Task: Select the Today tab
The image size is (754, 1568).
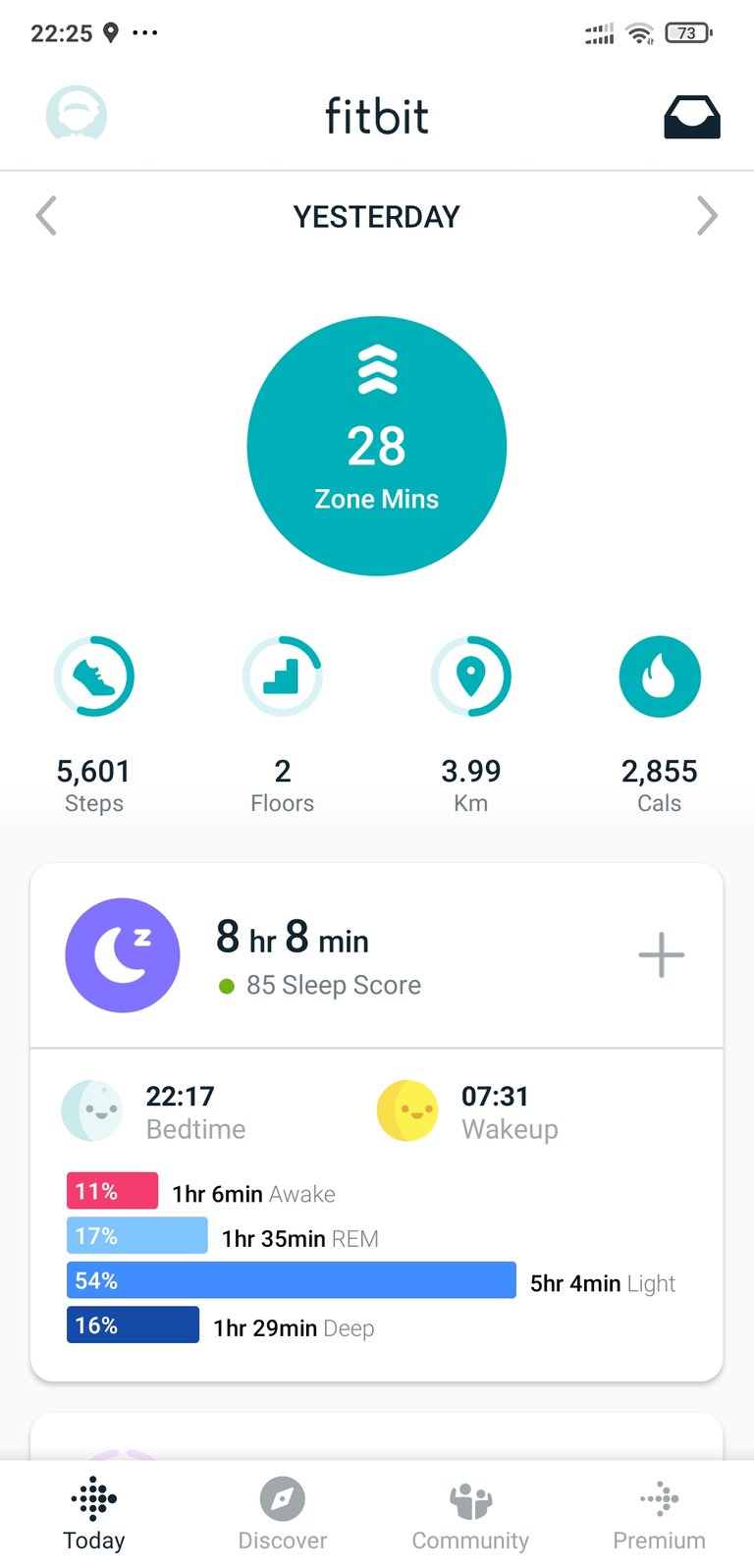Action: pos(94,1514)
